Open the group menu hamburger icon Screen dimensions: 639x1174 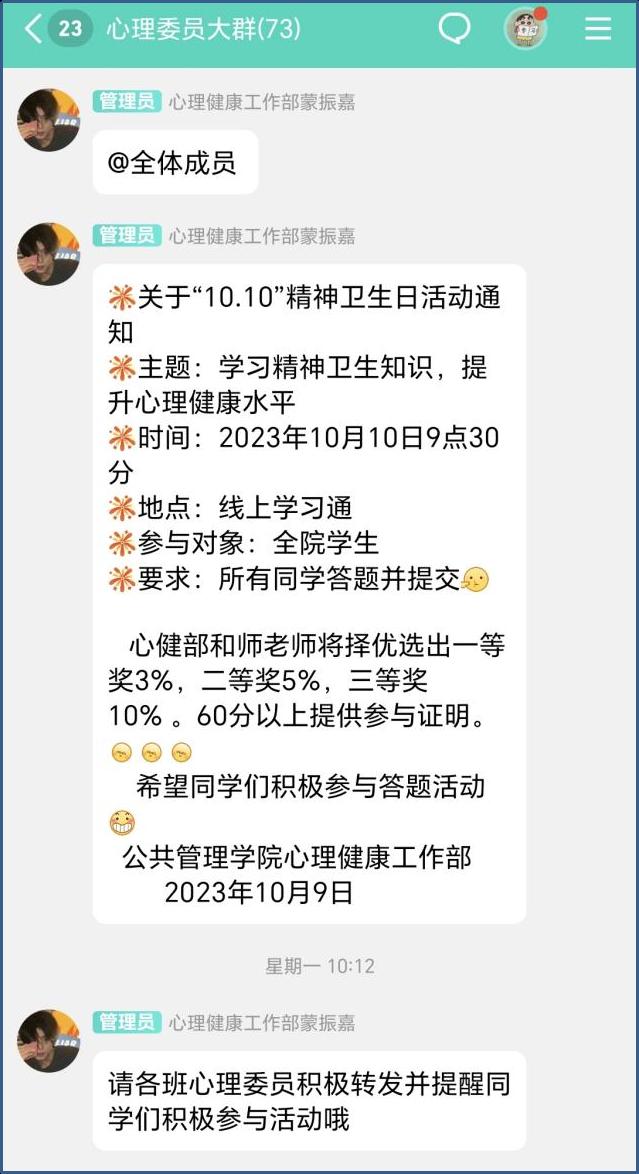598,29
